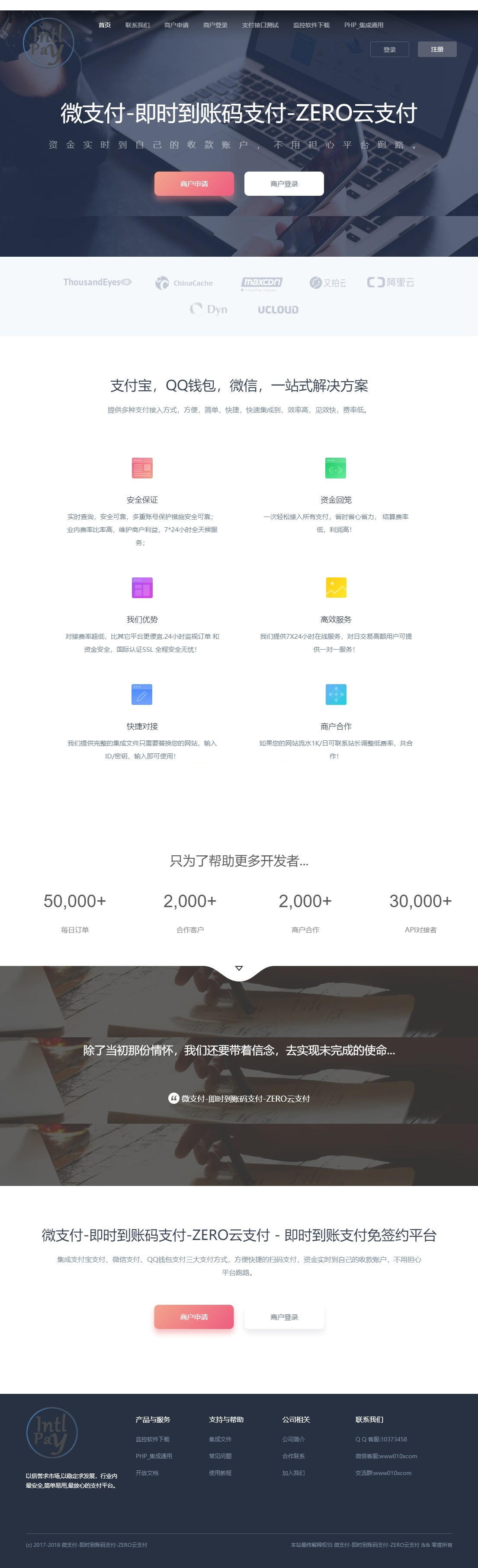Screen dimensions: 478x1568
Task: Open the footer link 监控软件下载
Action: [152, 1439]
